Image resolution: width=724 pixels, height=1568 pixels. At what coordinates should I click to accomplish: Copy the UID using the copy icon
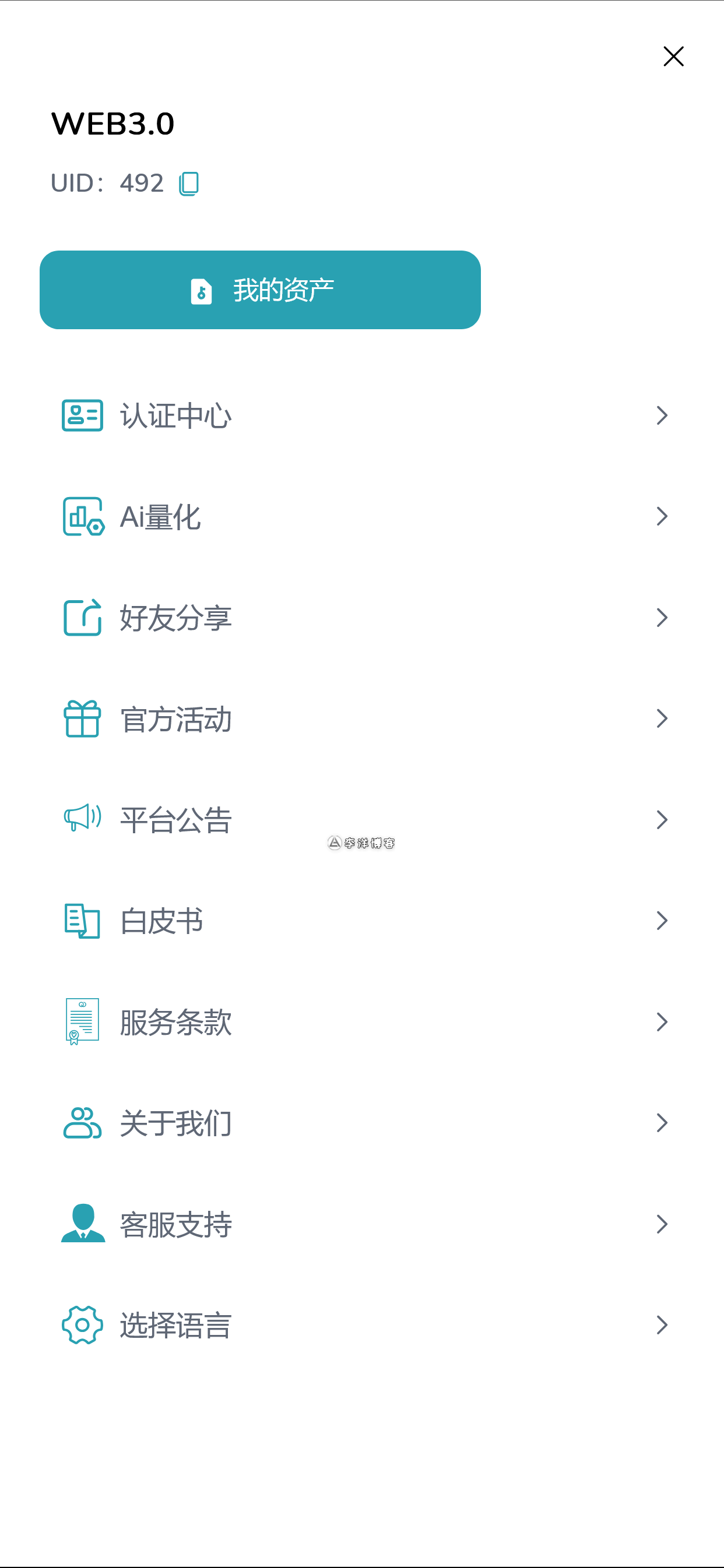pyautogui.click(x=188, y=184)
